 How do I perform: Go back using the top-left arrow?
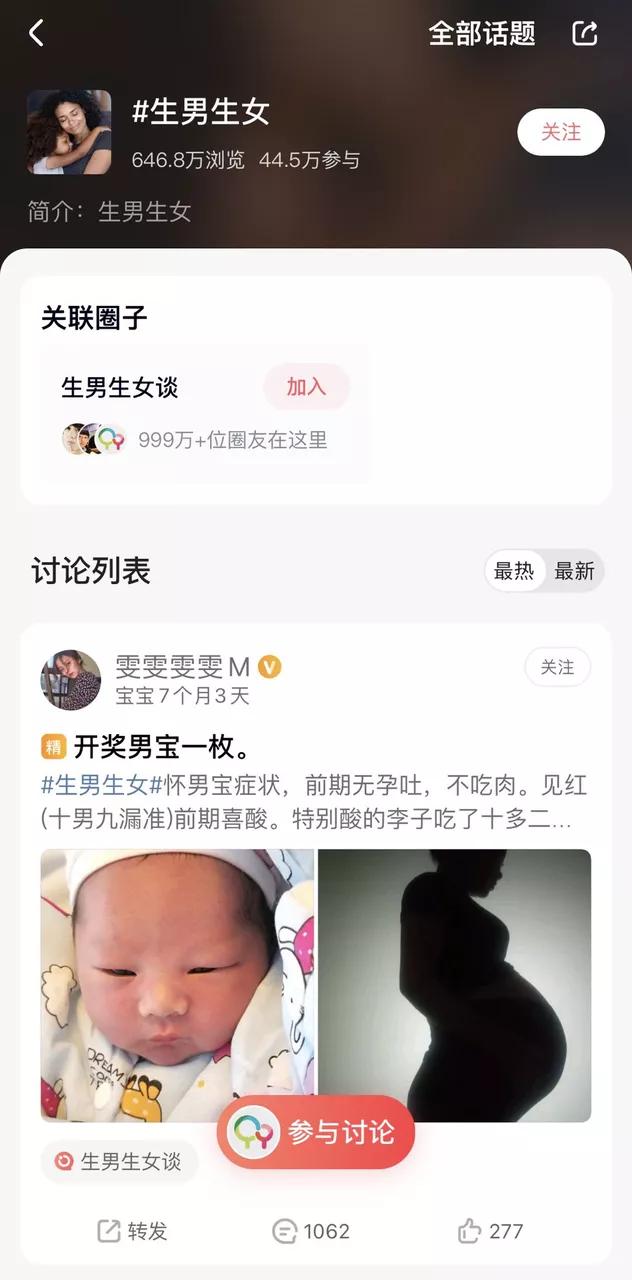pyautogui.click(x=37, y=33)
